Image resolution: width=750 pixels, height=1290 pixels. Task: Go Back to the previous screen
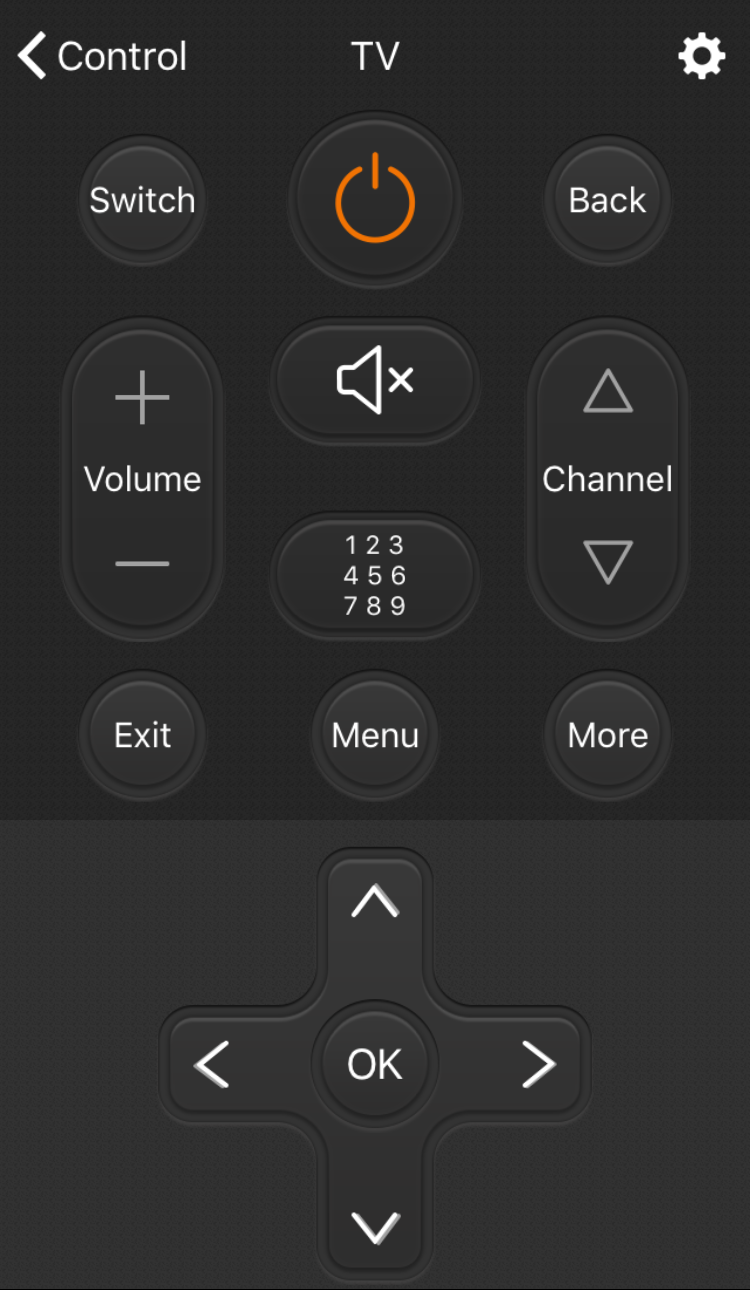point(606,200)
